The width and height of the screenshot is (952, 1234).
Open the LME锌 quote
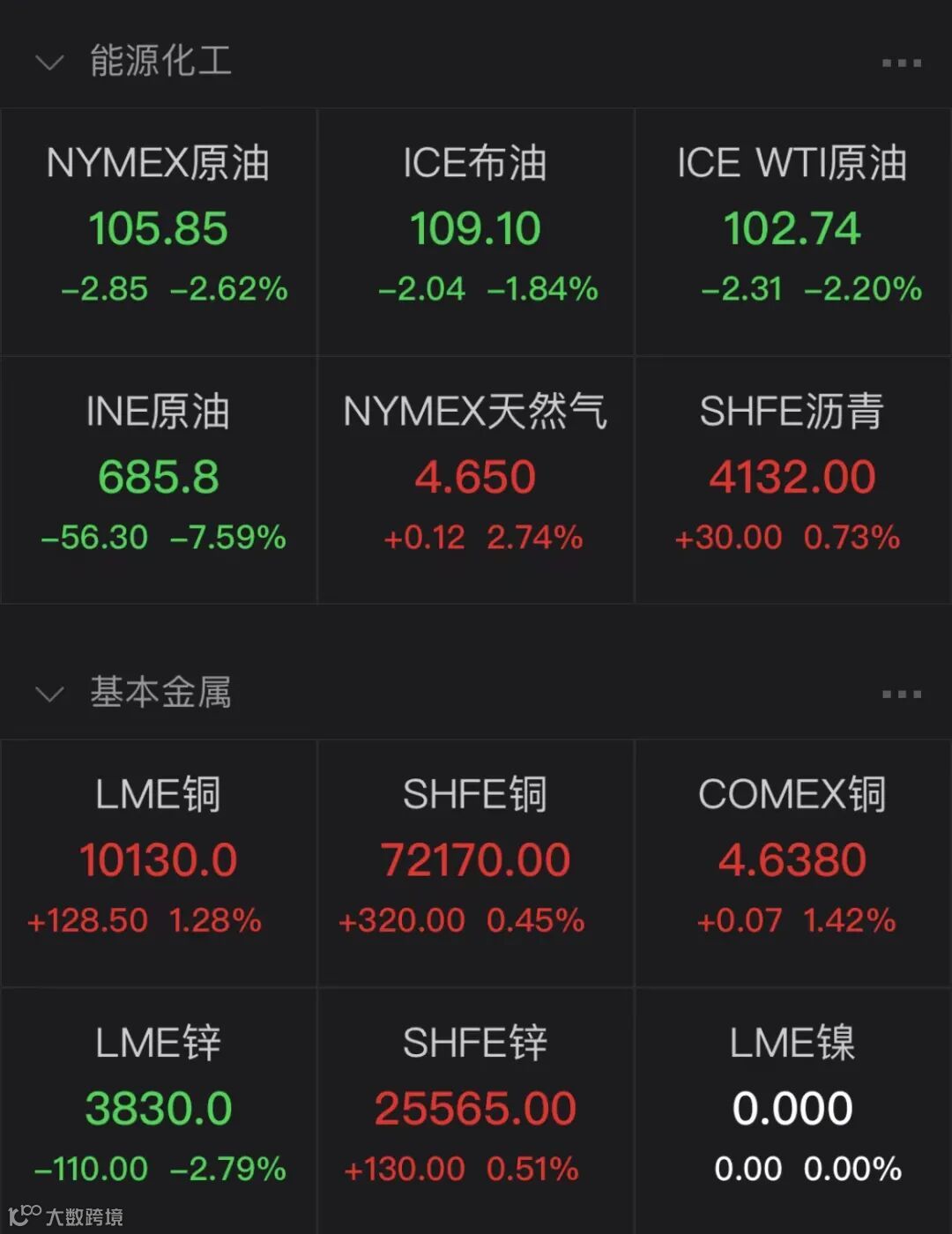pyautogui.click(x=159, y=1109)
